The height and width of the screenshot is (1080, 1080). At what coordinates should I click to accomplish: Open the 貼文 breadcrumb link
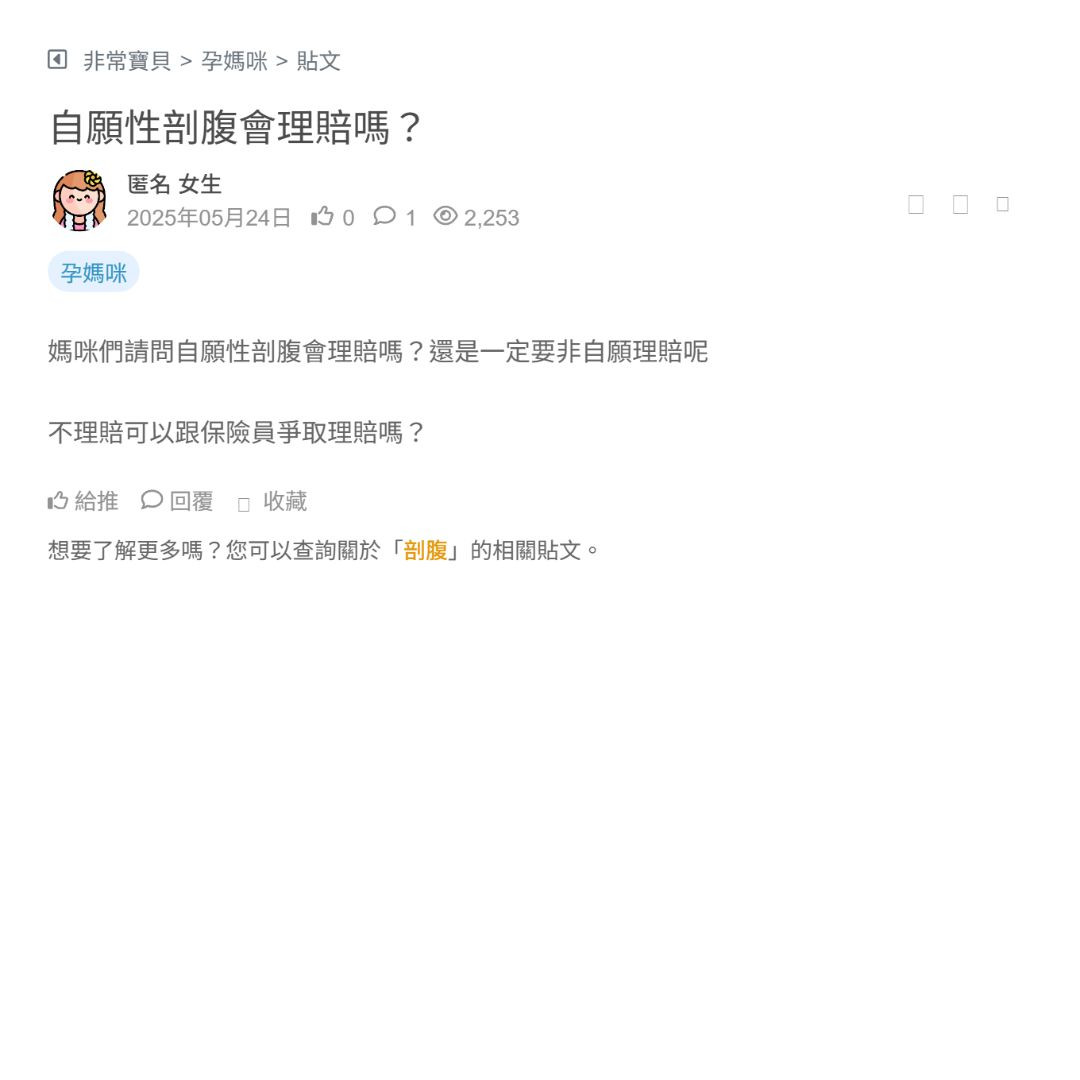click(318, 61)
